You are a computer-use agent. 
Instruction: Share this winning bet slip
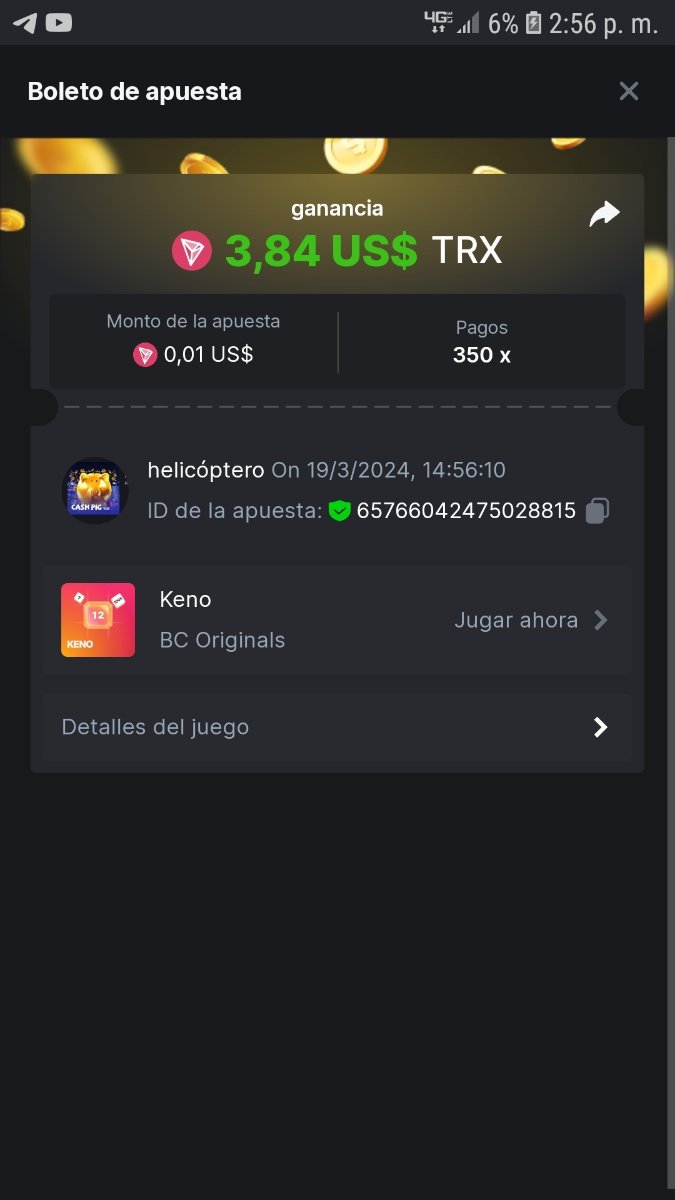coord(604,214)
